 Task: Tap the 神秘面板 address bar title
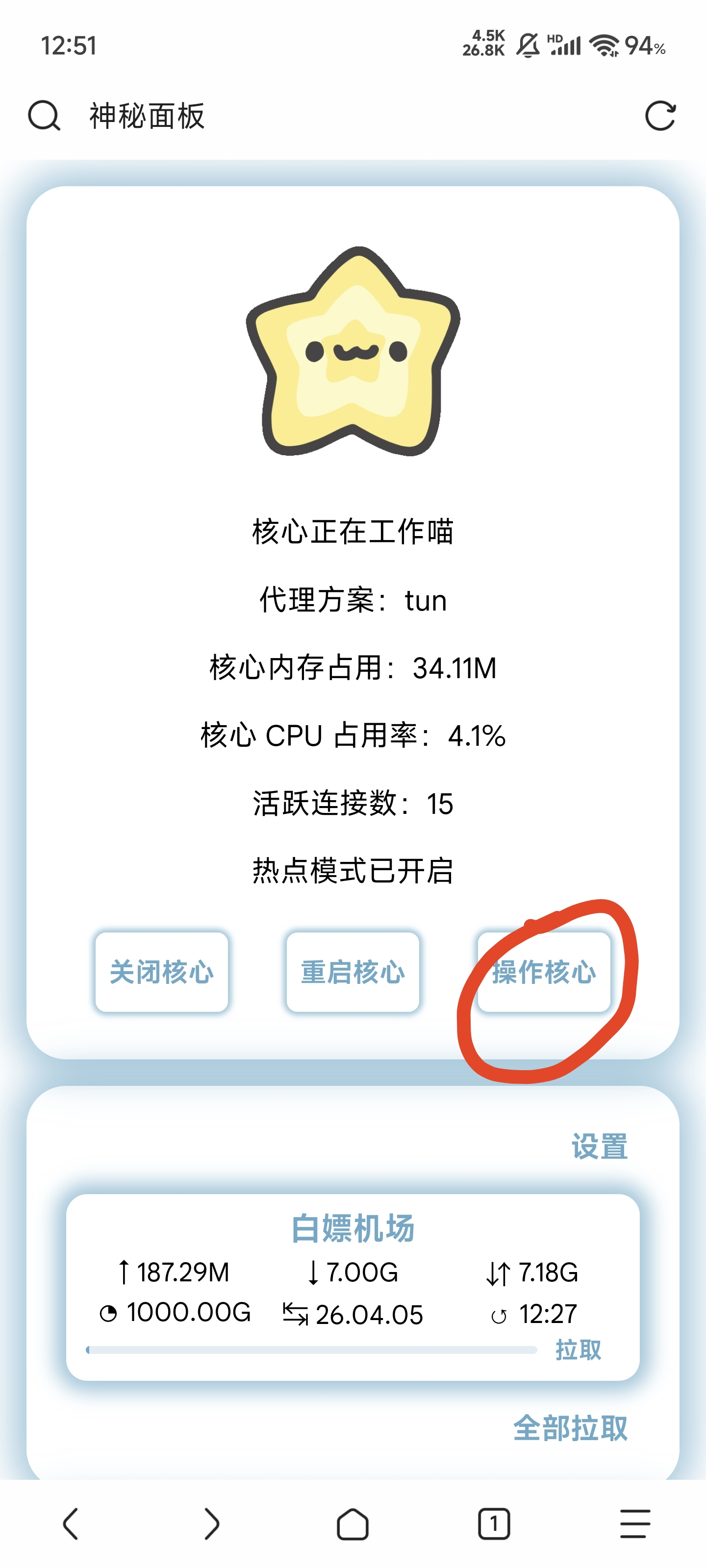(147, 116)
